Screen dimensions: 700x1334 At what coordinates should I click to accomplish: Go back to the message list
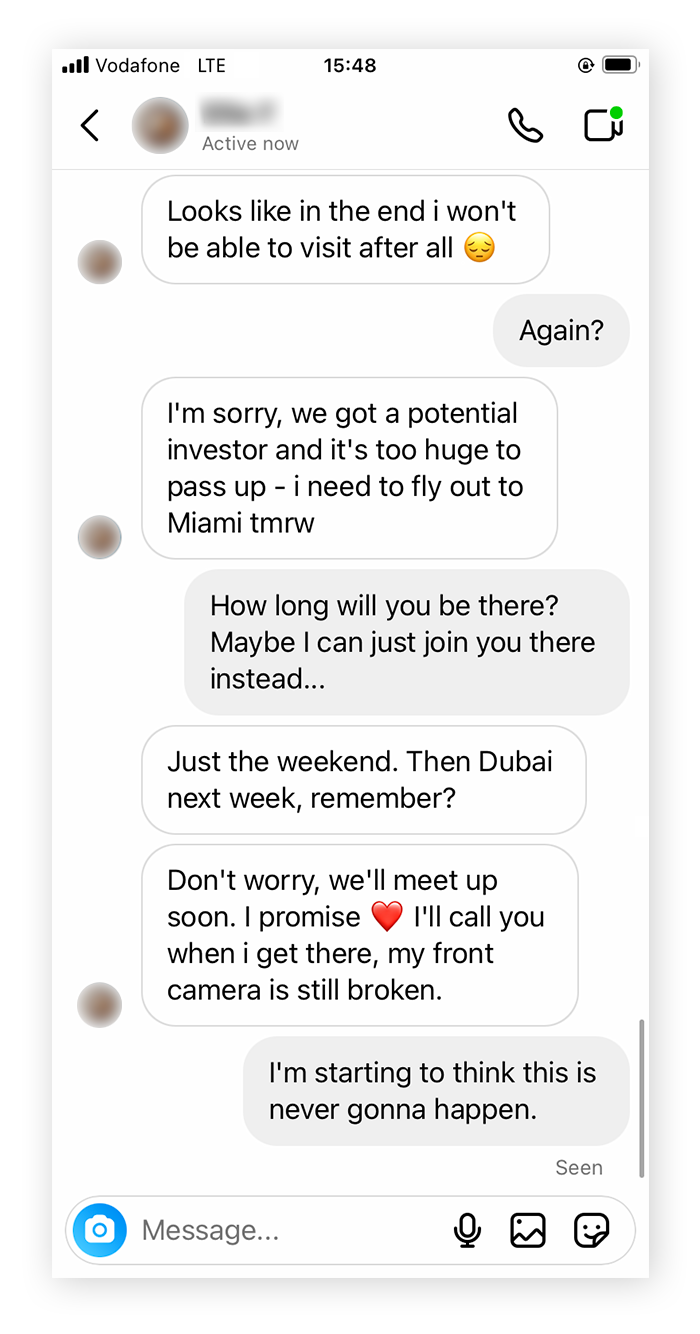point(90,126)
